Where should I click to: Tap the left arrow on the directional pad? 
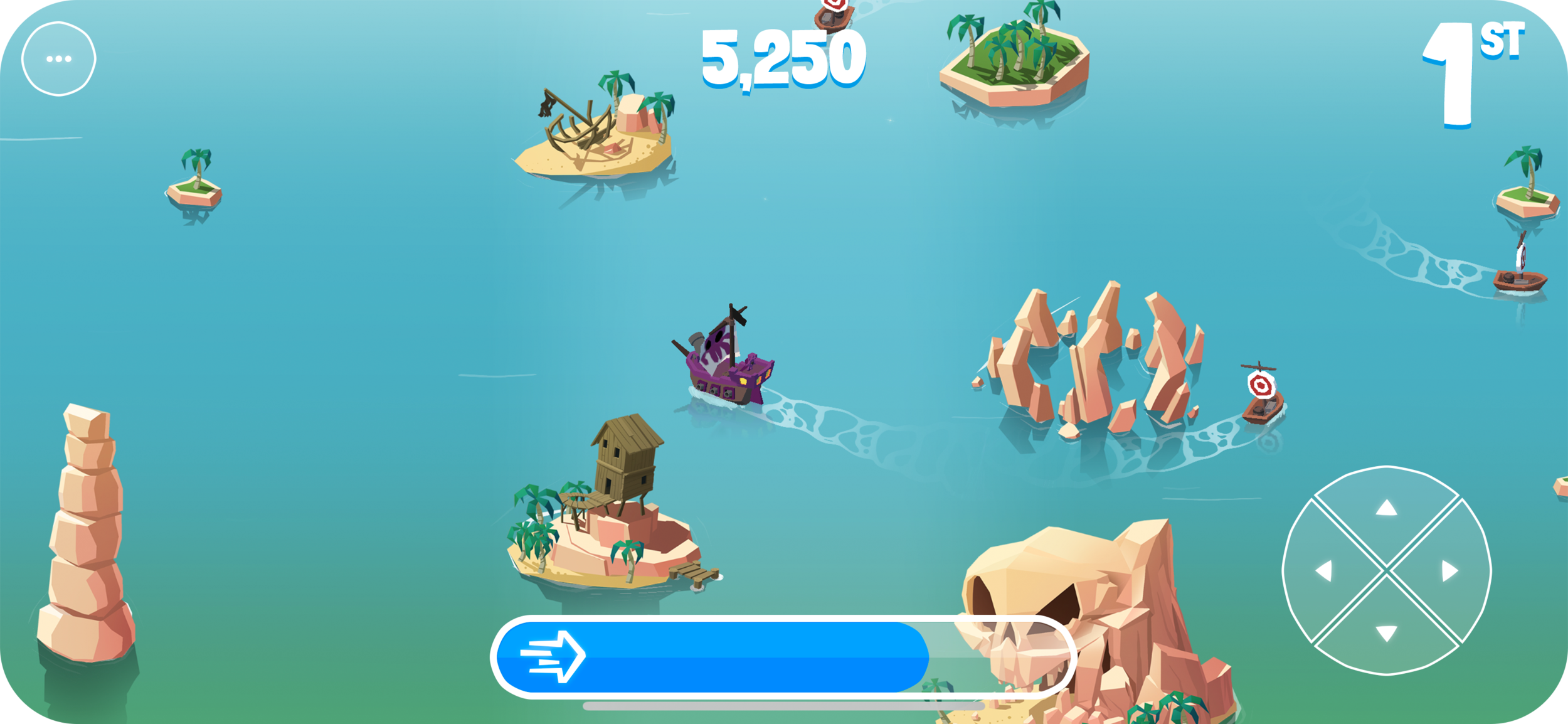(1324, 571)
